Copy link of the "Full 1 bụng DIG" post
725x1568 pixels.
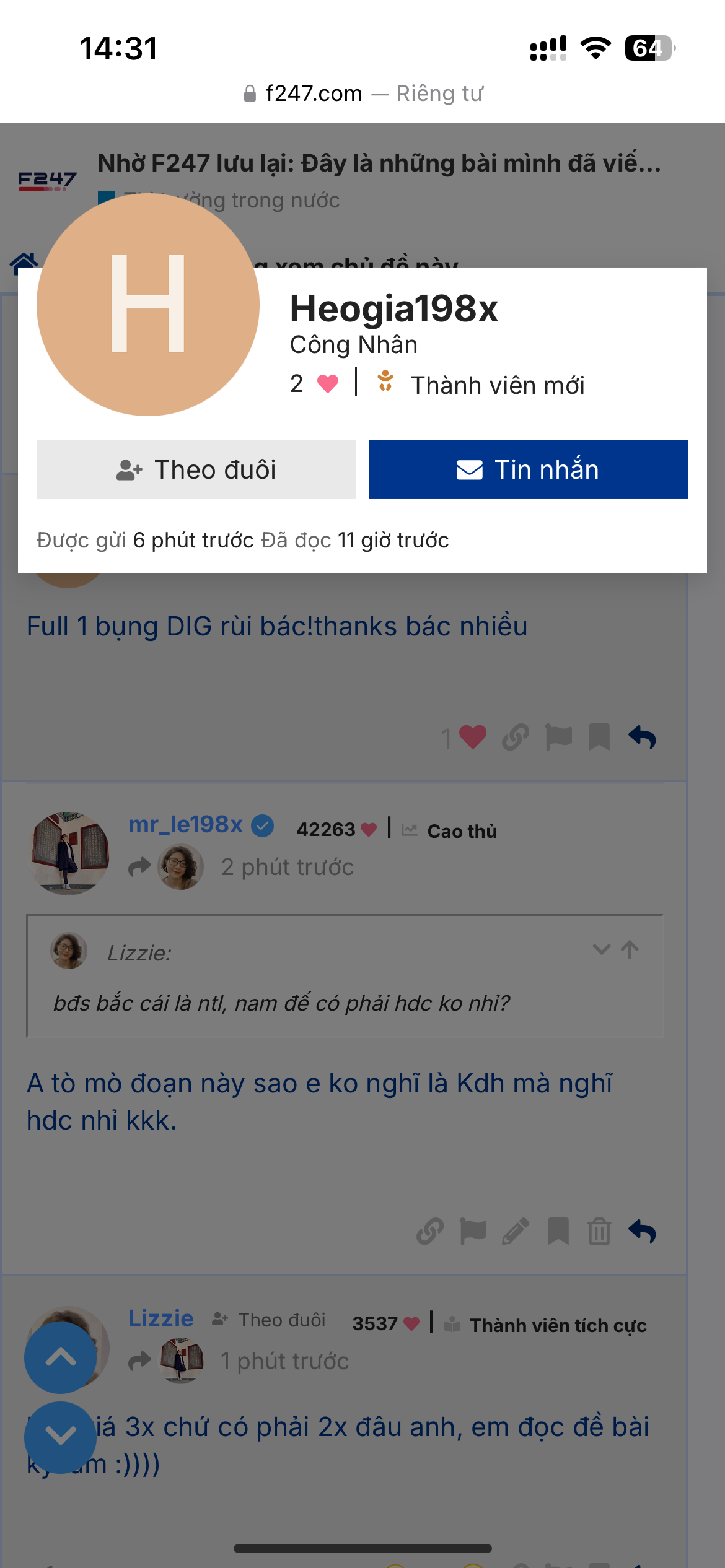[516, 737]
